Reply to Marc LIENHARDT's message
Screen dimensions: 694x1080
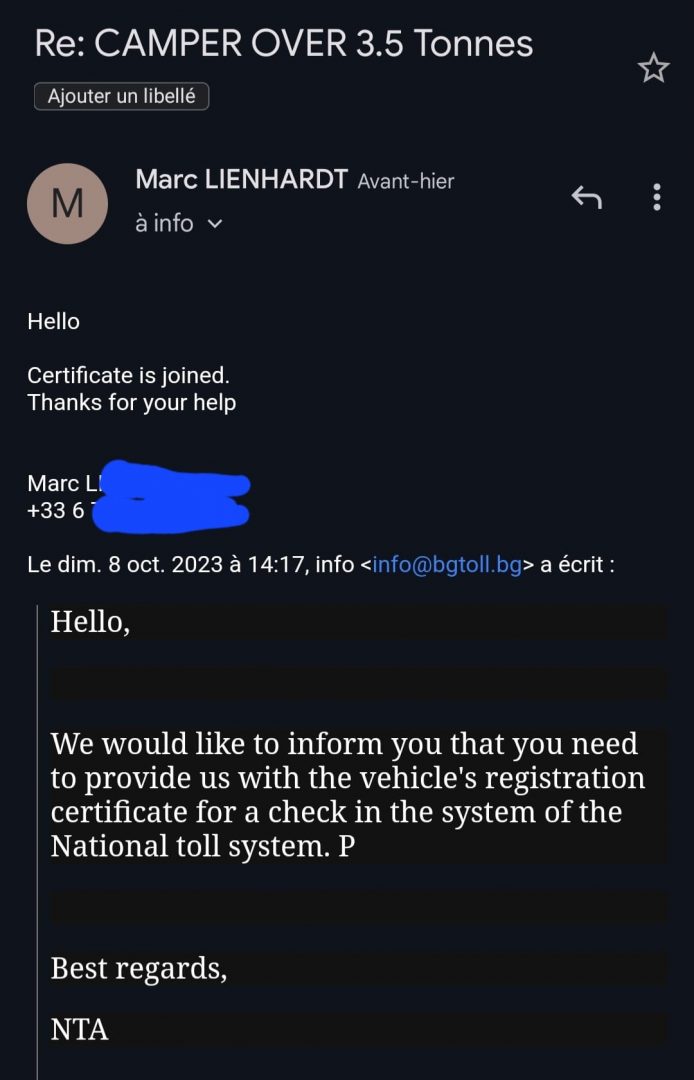click(586, 197)
